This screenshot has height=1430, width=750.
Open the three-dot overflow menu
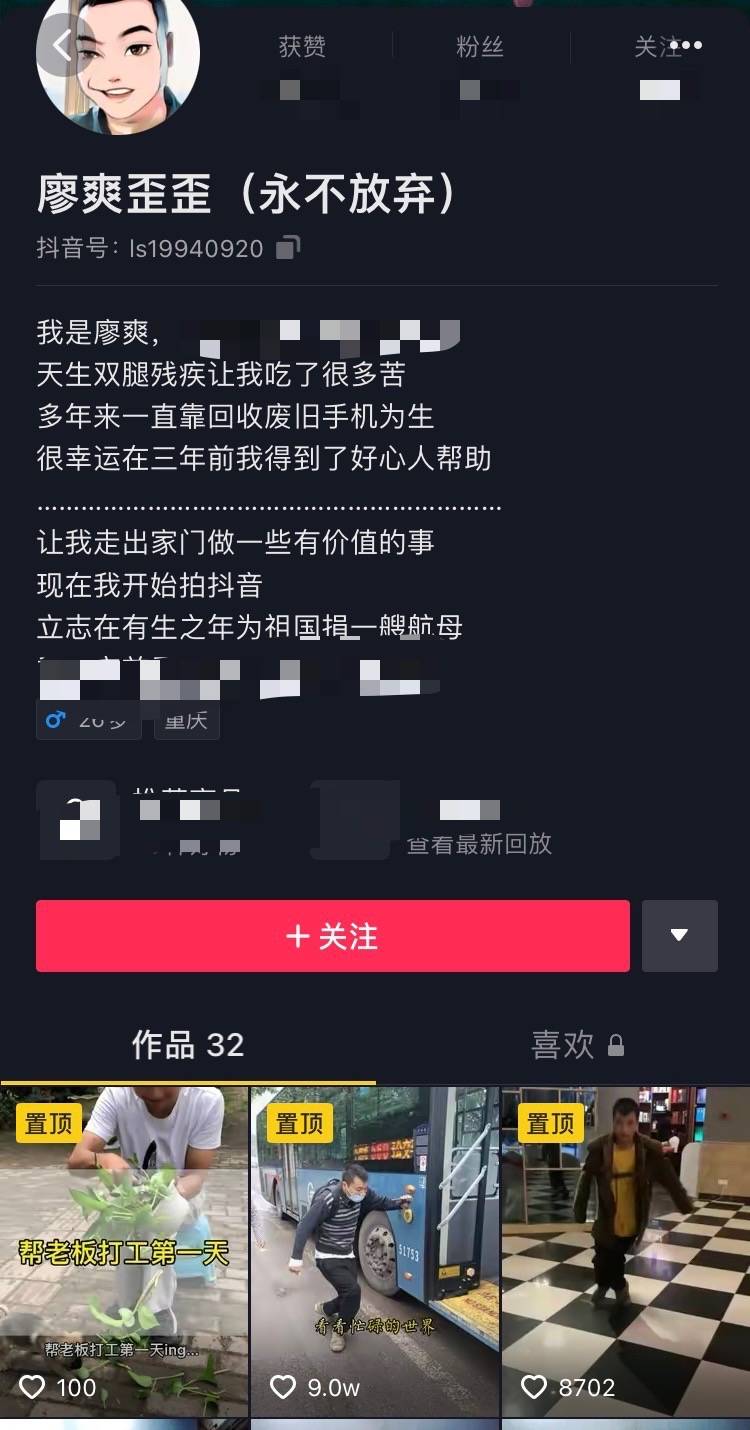point(686,46)
